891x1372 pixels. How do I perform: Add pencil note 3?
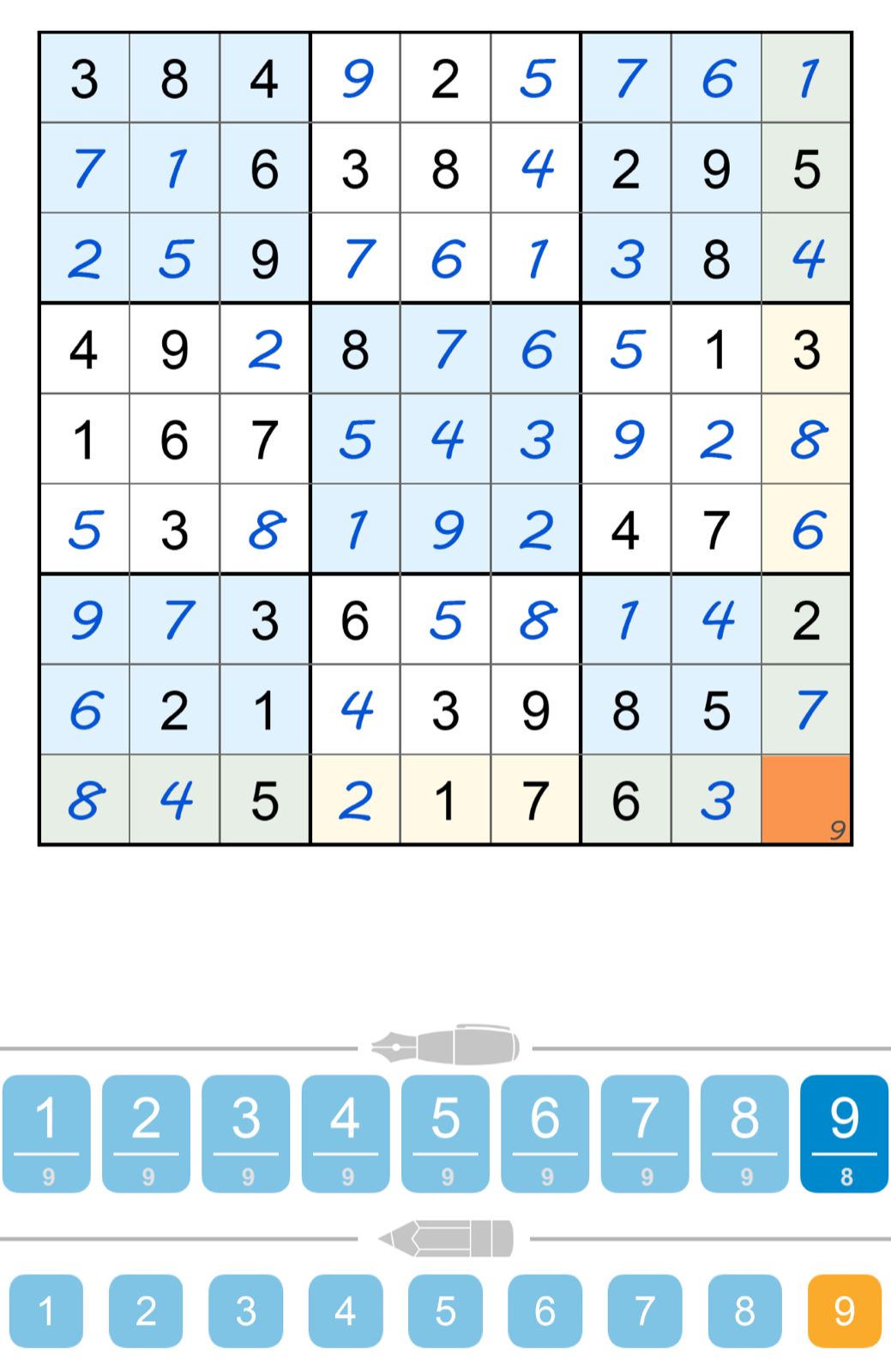point(246,1310)
